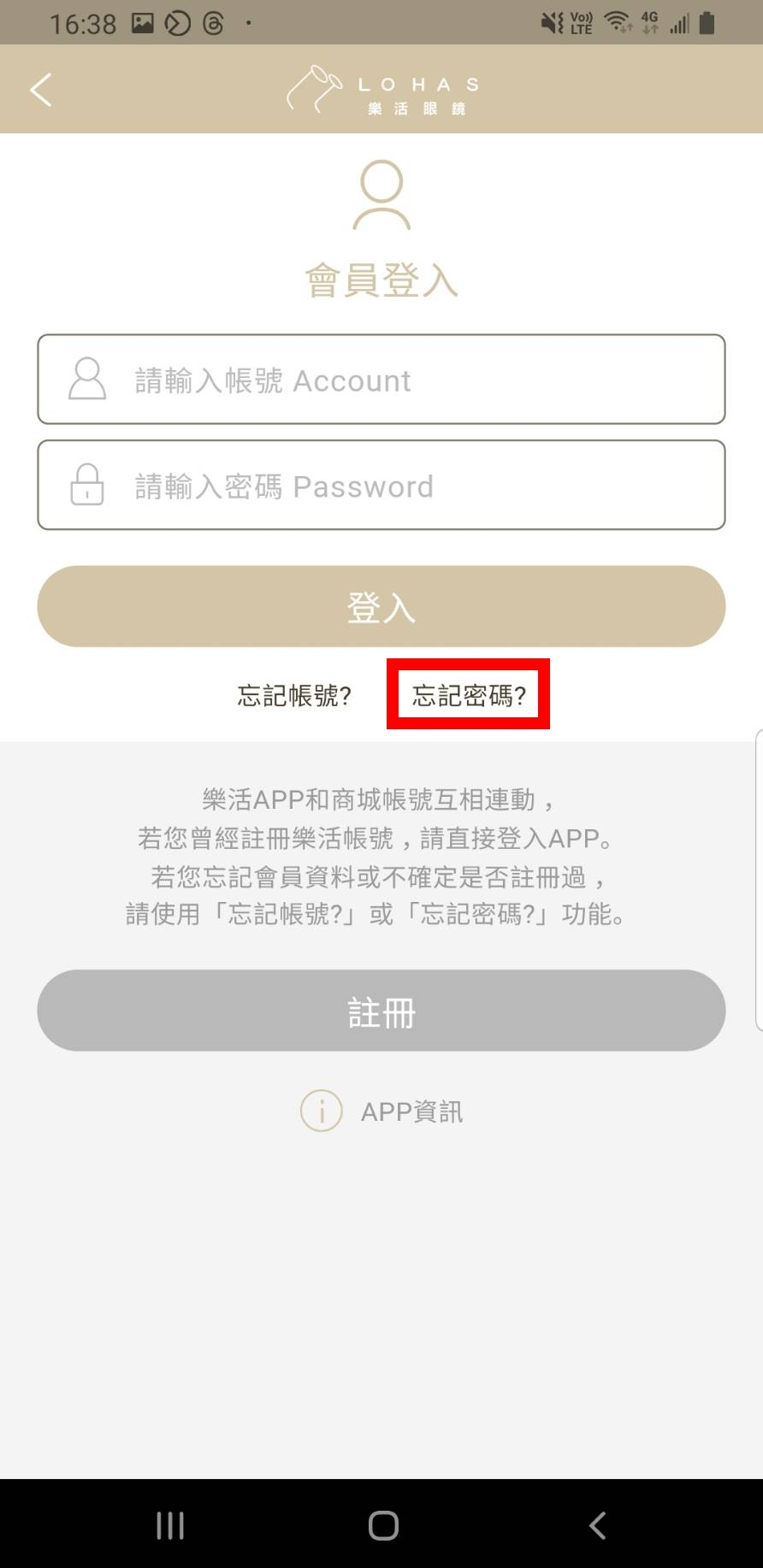Tap the 註冊 register button
Screen dimensions: 763x1568
pyautogui.click(x=381, y=1011)
